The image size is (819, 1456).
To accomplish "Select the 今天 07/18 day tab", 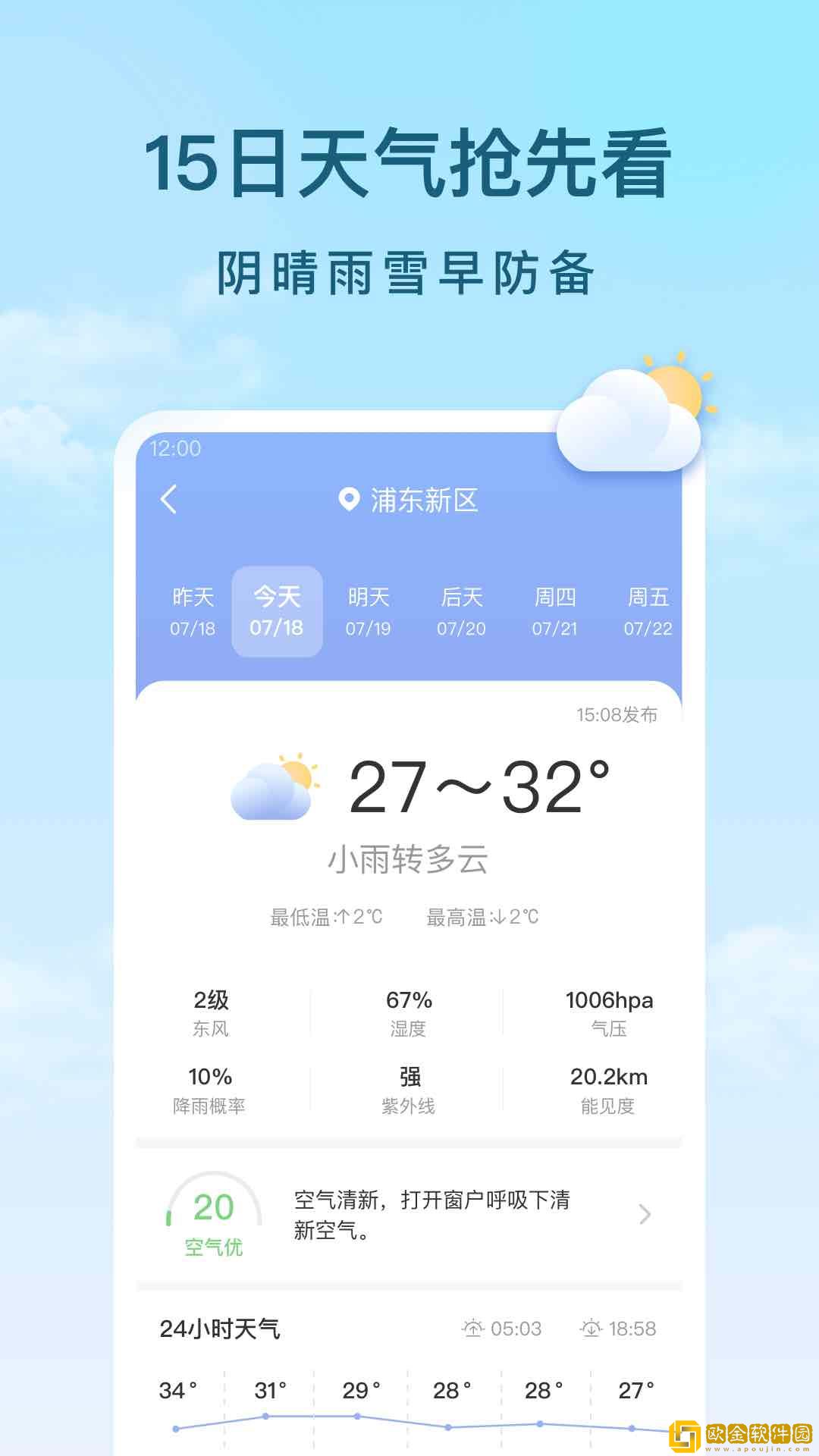I will click(278, 611).
